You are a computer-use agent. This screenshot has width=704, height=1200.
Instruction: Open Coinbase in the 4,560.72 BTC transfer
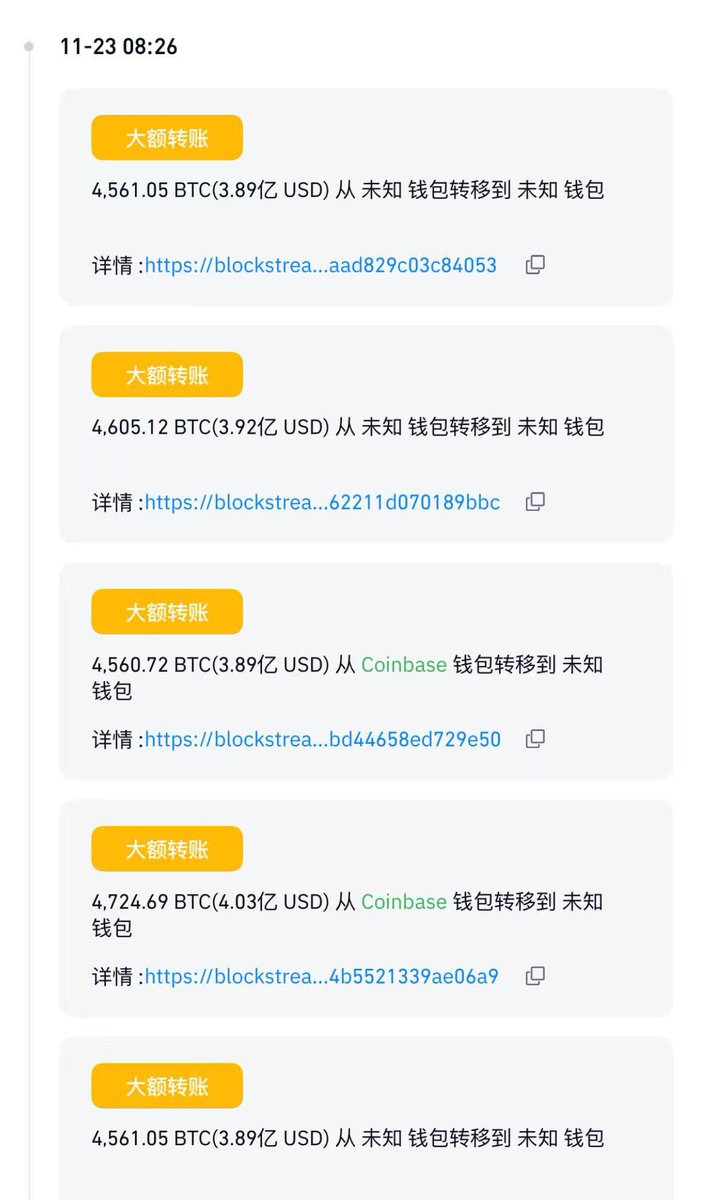click(x=403, y=665)
